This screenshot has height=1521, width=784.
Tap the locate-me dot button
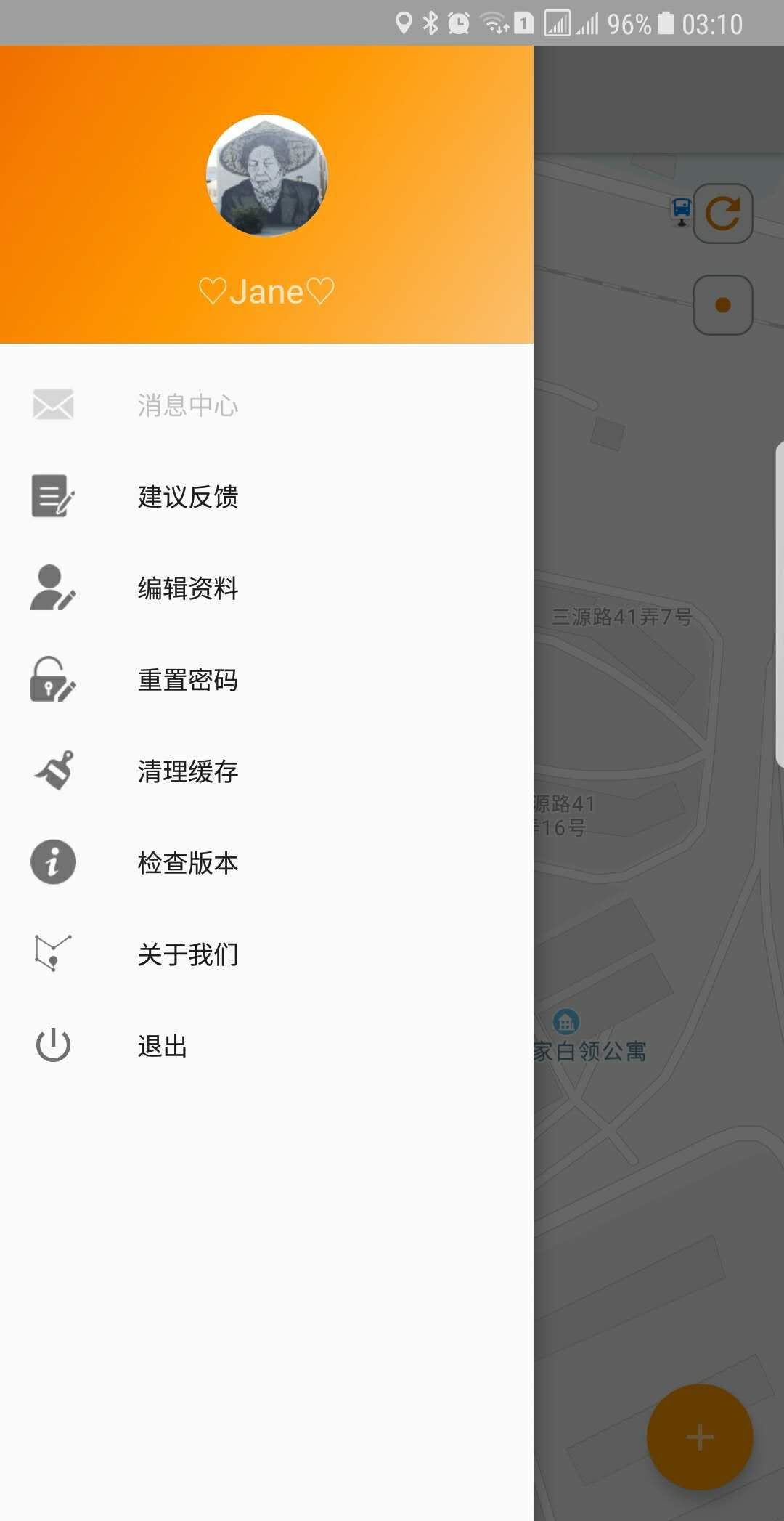pyautogui.click(x=722, y=305)
